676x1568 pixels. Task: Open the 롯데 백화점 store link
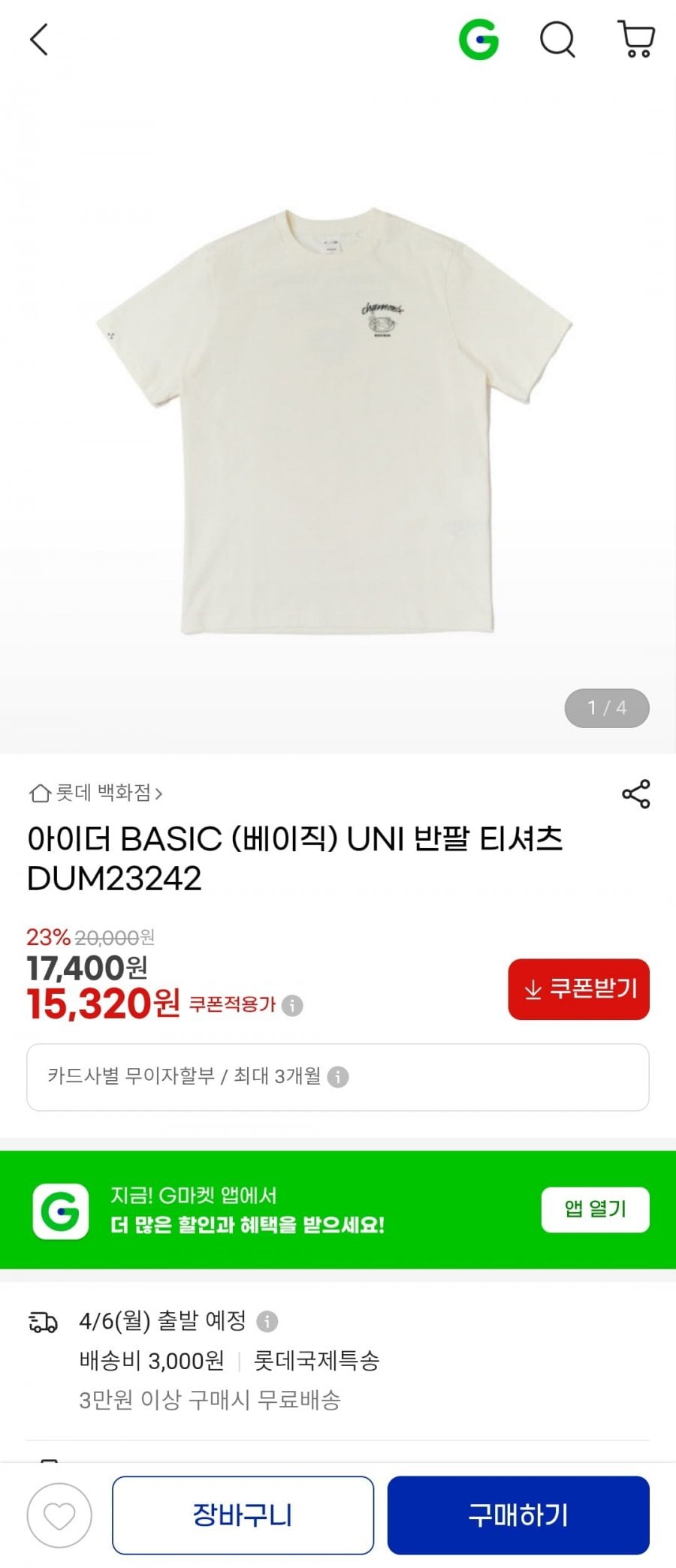pos(95,793)
